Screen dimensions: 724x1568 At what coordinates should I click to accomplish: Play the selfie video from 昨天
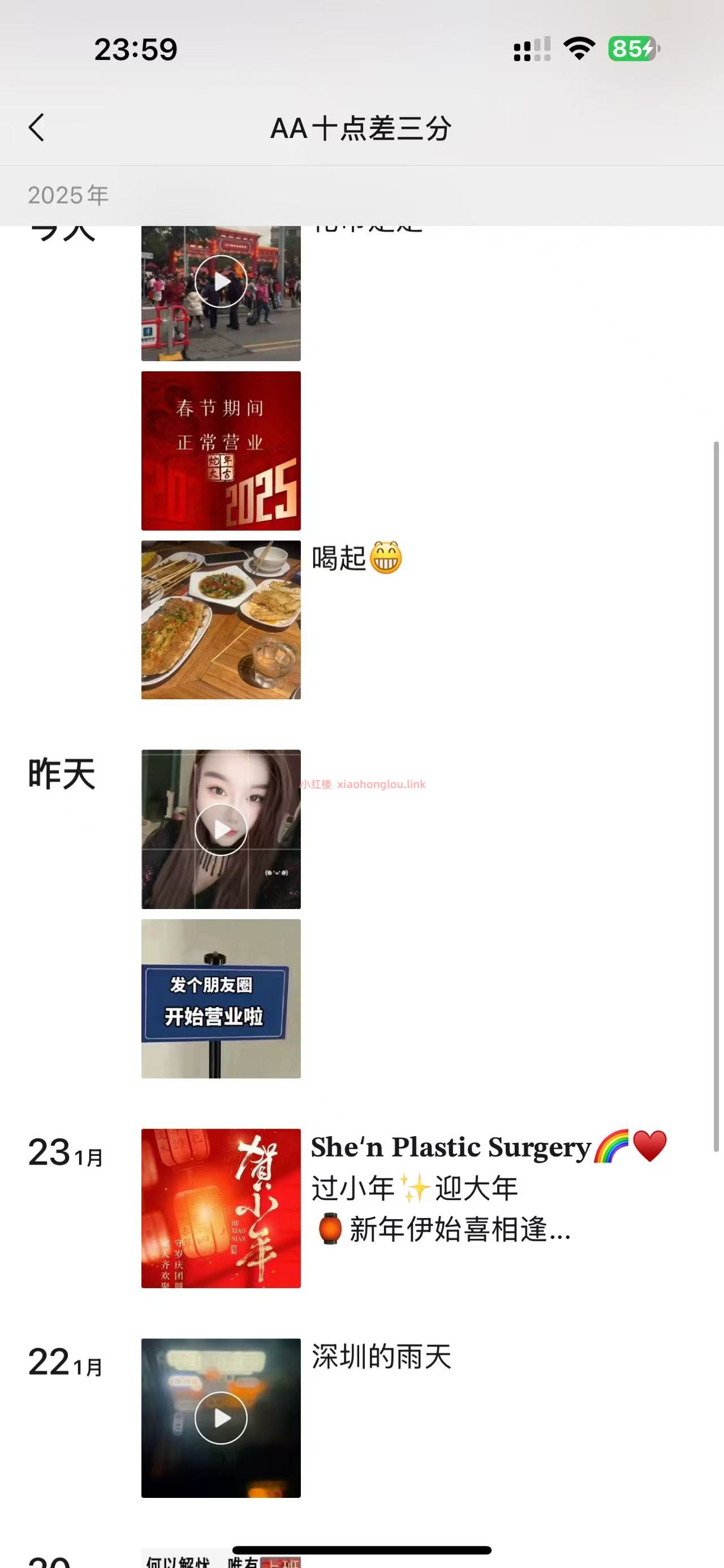click(x=221, y=828)
